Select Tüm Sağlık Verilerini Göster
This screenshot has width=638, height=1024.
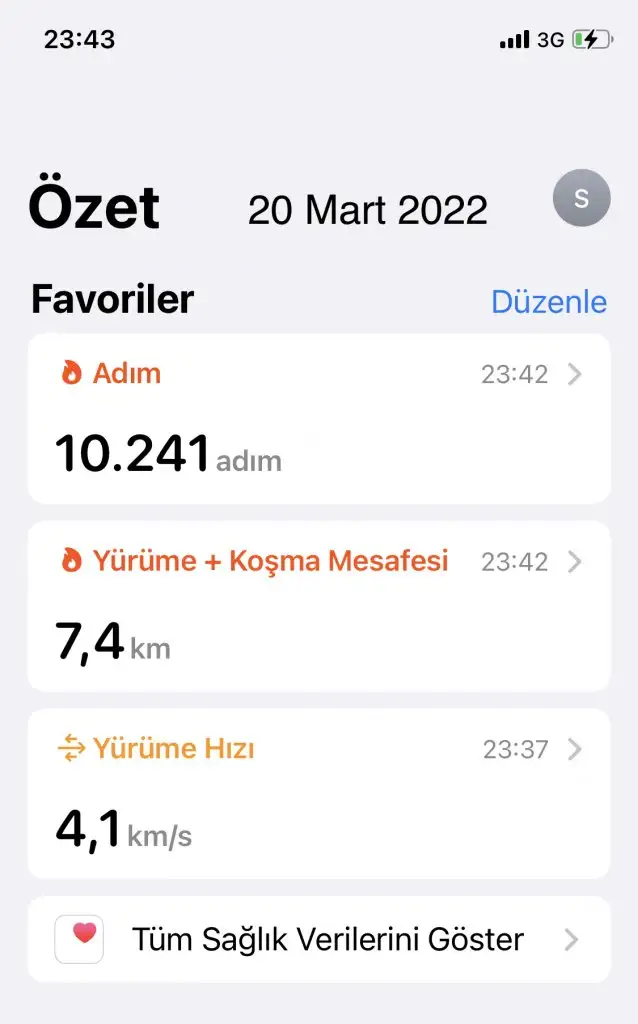point(318,939)
